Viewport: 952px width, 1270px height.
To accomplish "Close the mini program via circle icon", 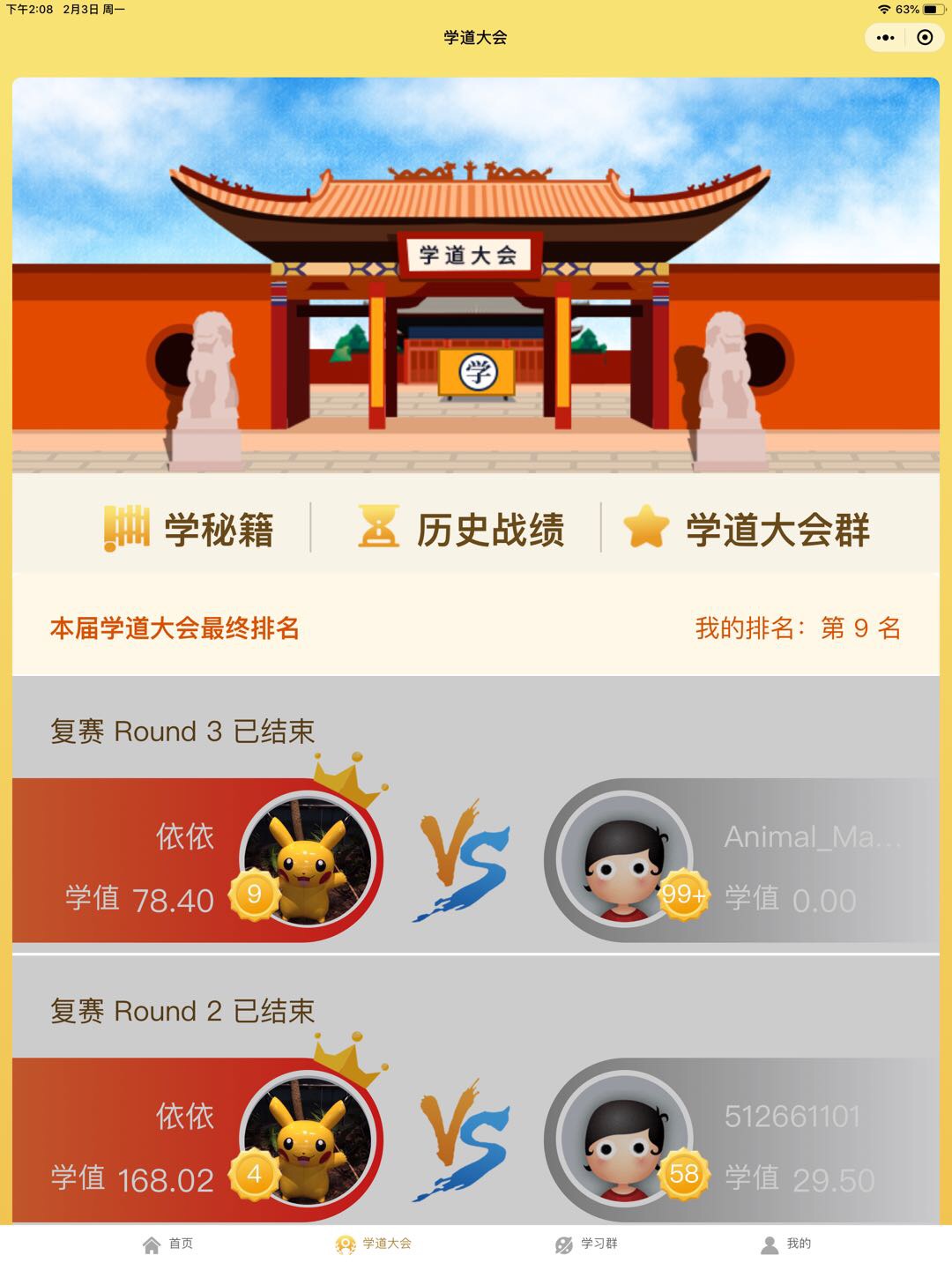I will [x=925, y=38].
